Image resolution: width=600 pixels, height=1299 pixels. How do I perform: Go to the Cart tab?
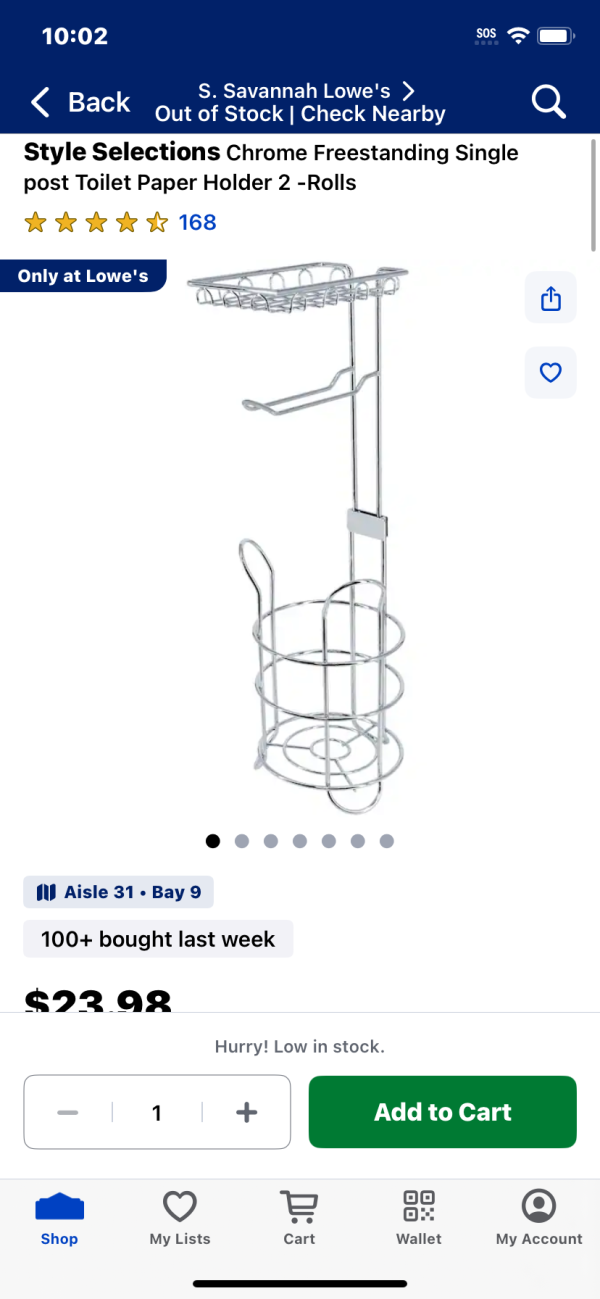[x=299, y=1218]
